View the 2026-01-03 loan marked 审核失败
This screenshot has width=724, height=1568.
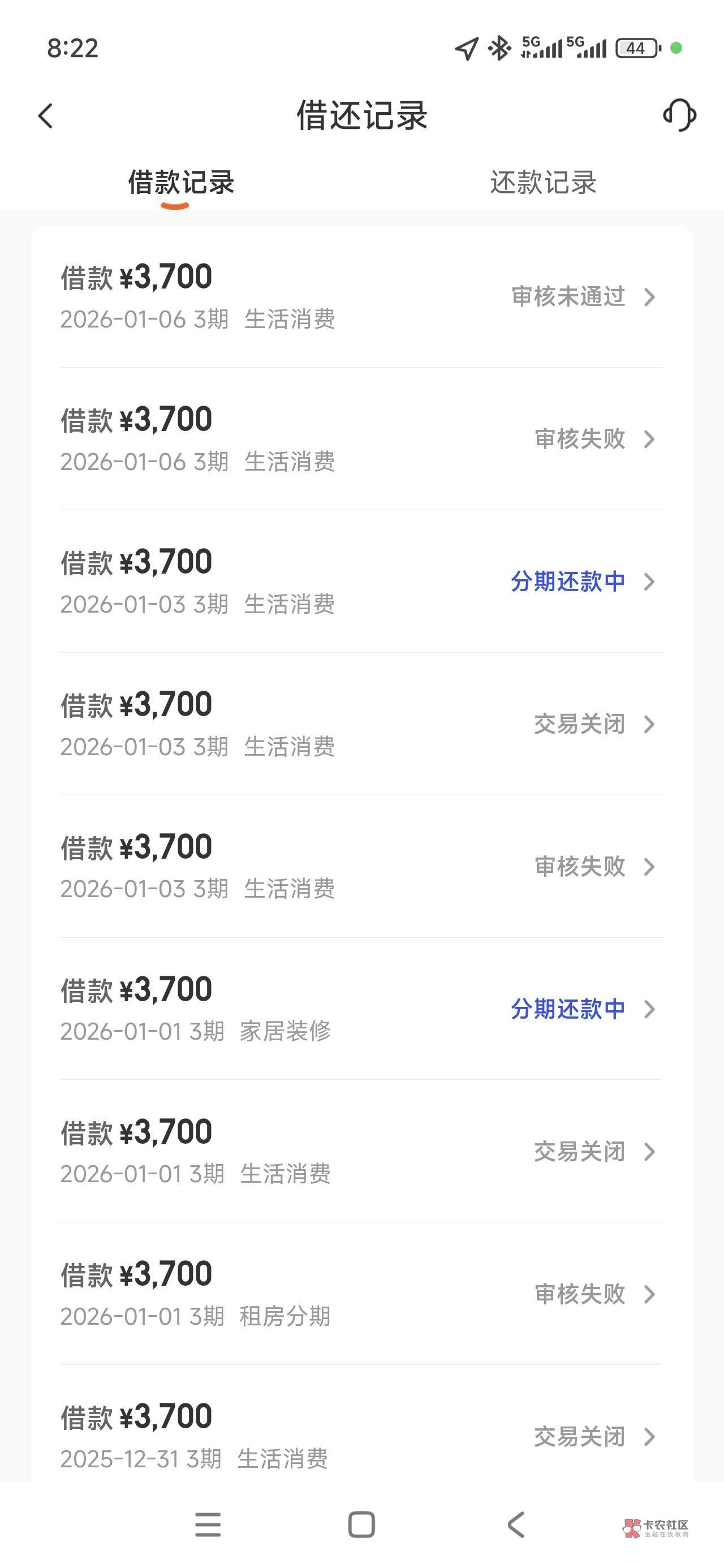pos(361,867)
